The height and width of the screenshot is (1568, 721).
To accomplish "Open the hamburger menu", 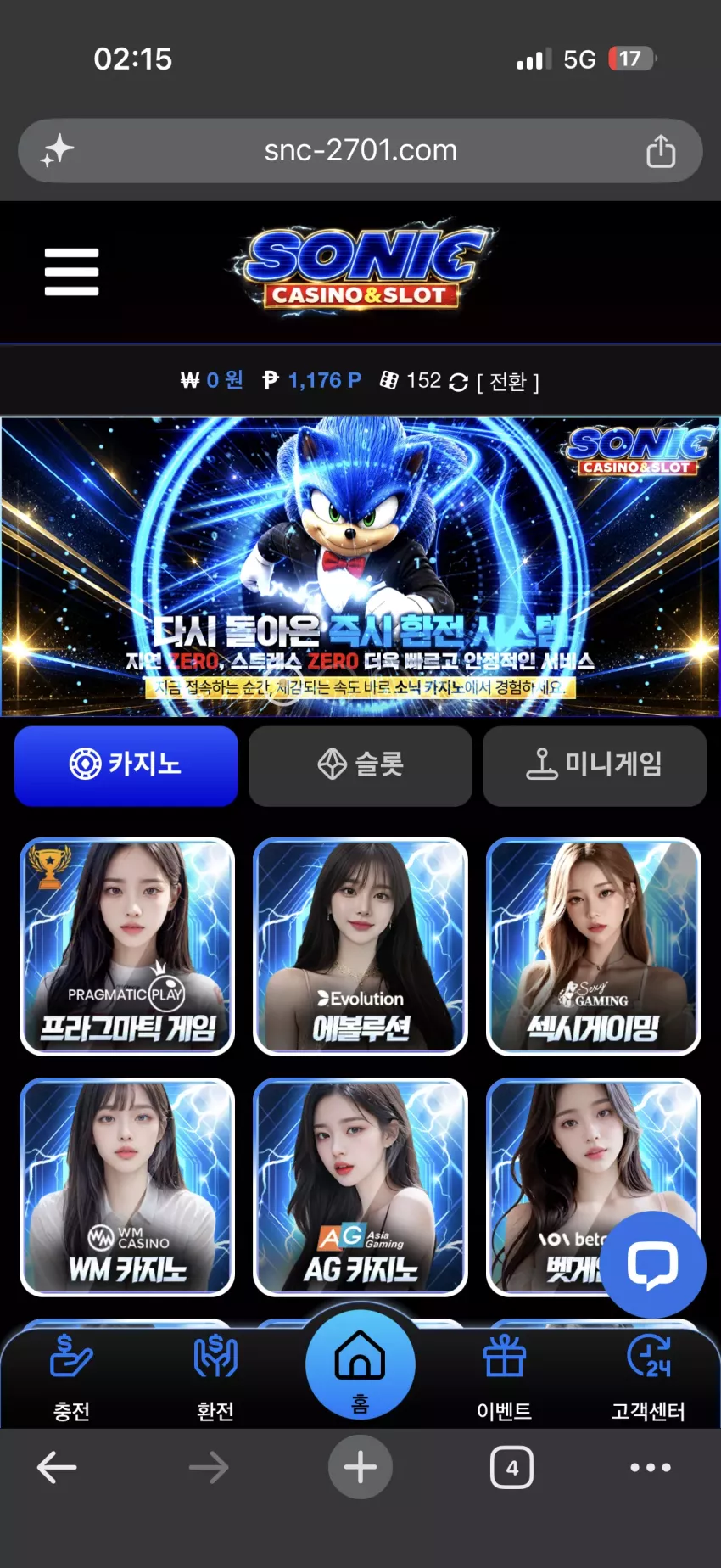I will (71, 272).
